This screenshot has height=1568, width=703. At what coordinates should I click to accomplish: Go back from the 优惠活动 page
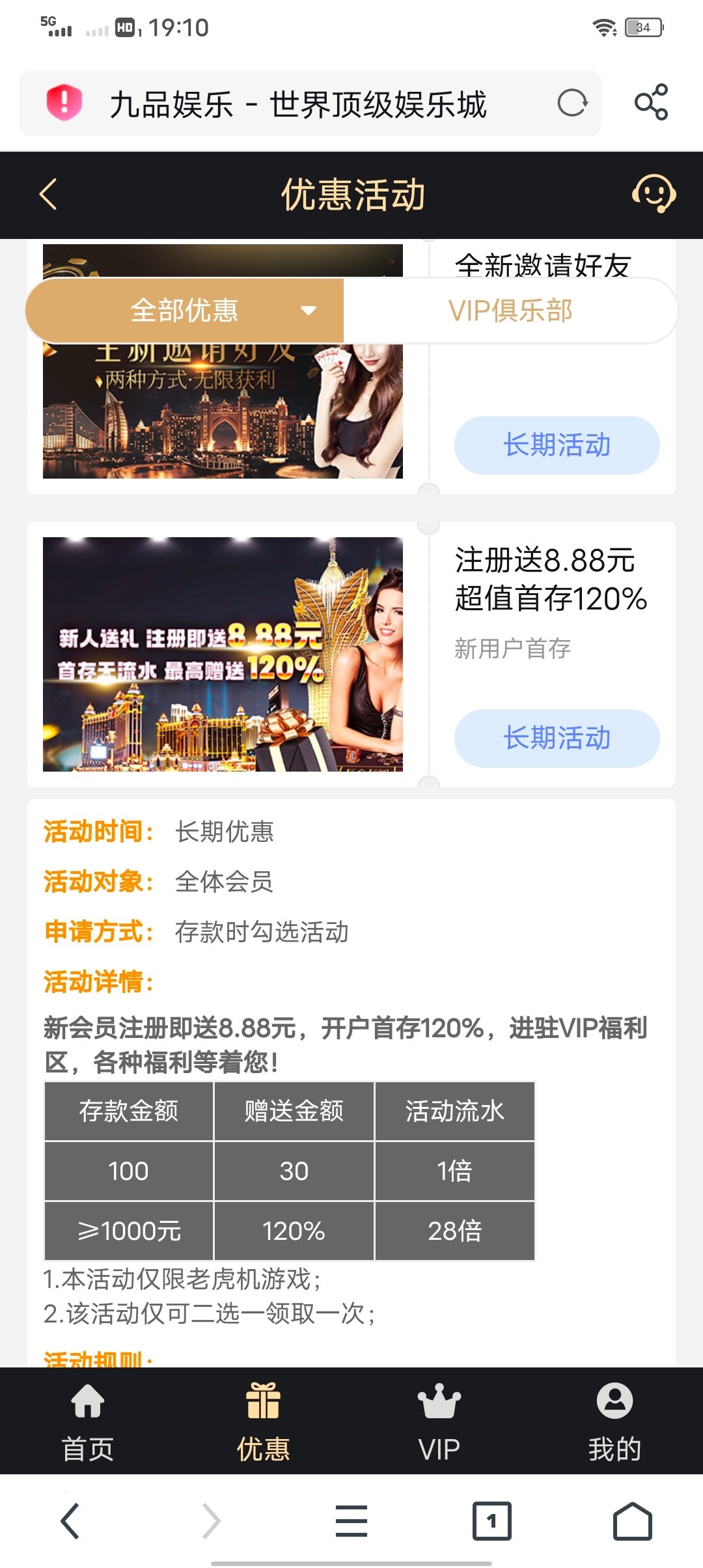pos(49,195)
